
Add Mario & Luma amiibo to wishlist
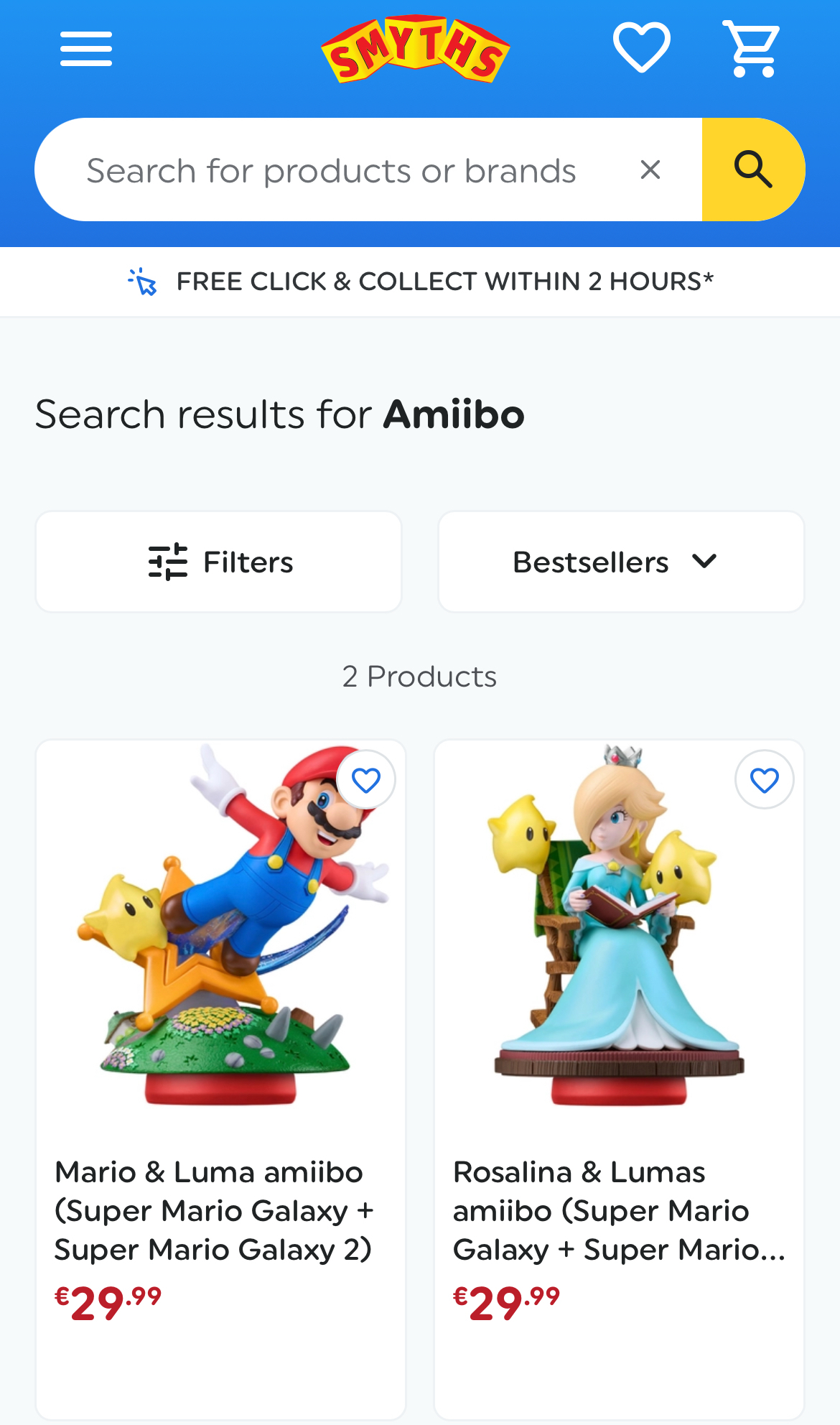click(x=366, y=780)
